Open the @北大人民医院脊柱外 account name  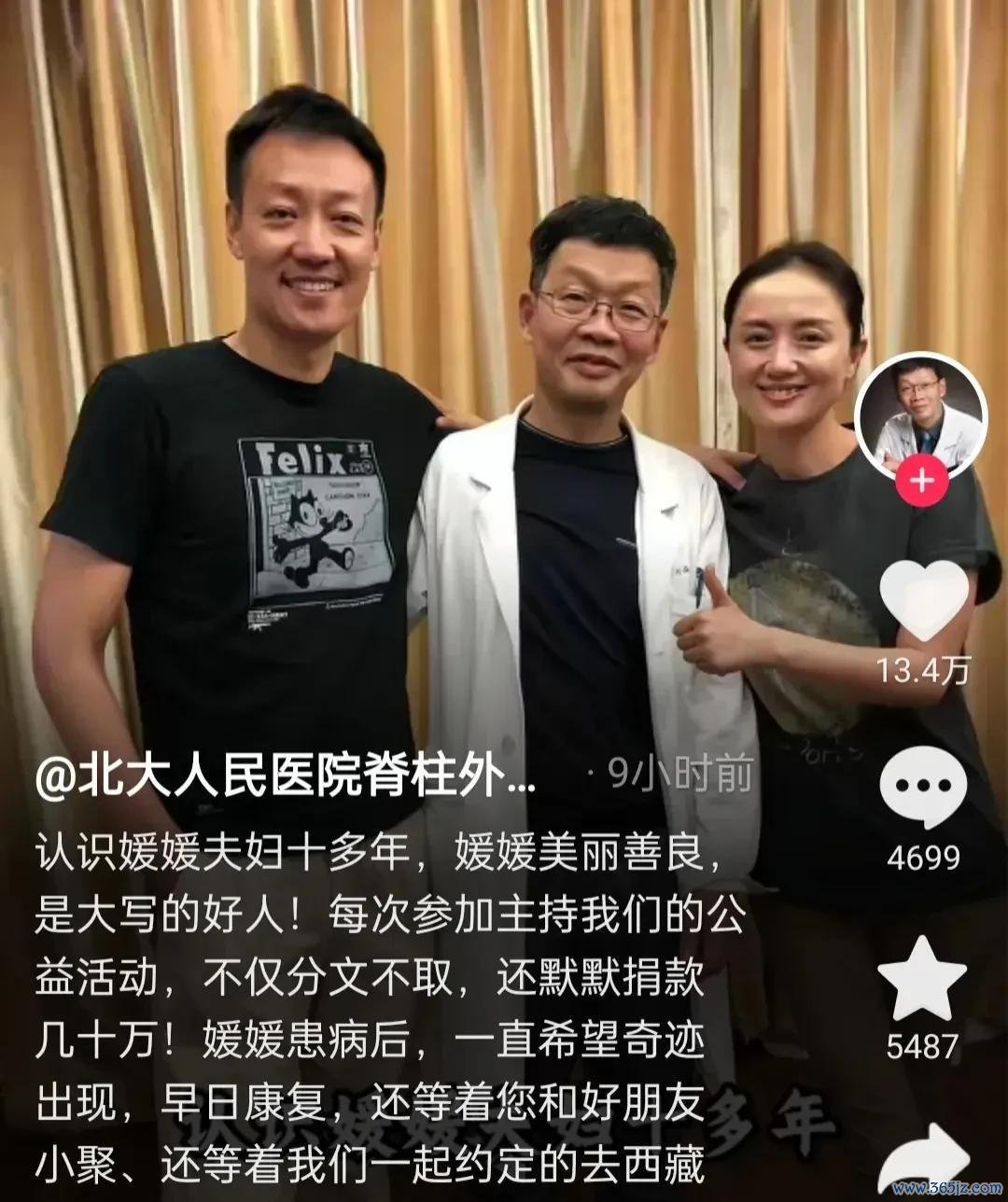286,776
